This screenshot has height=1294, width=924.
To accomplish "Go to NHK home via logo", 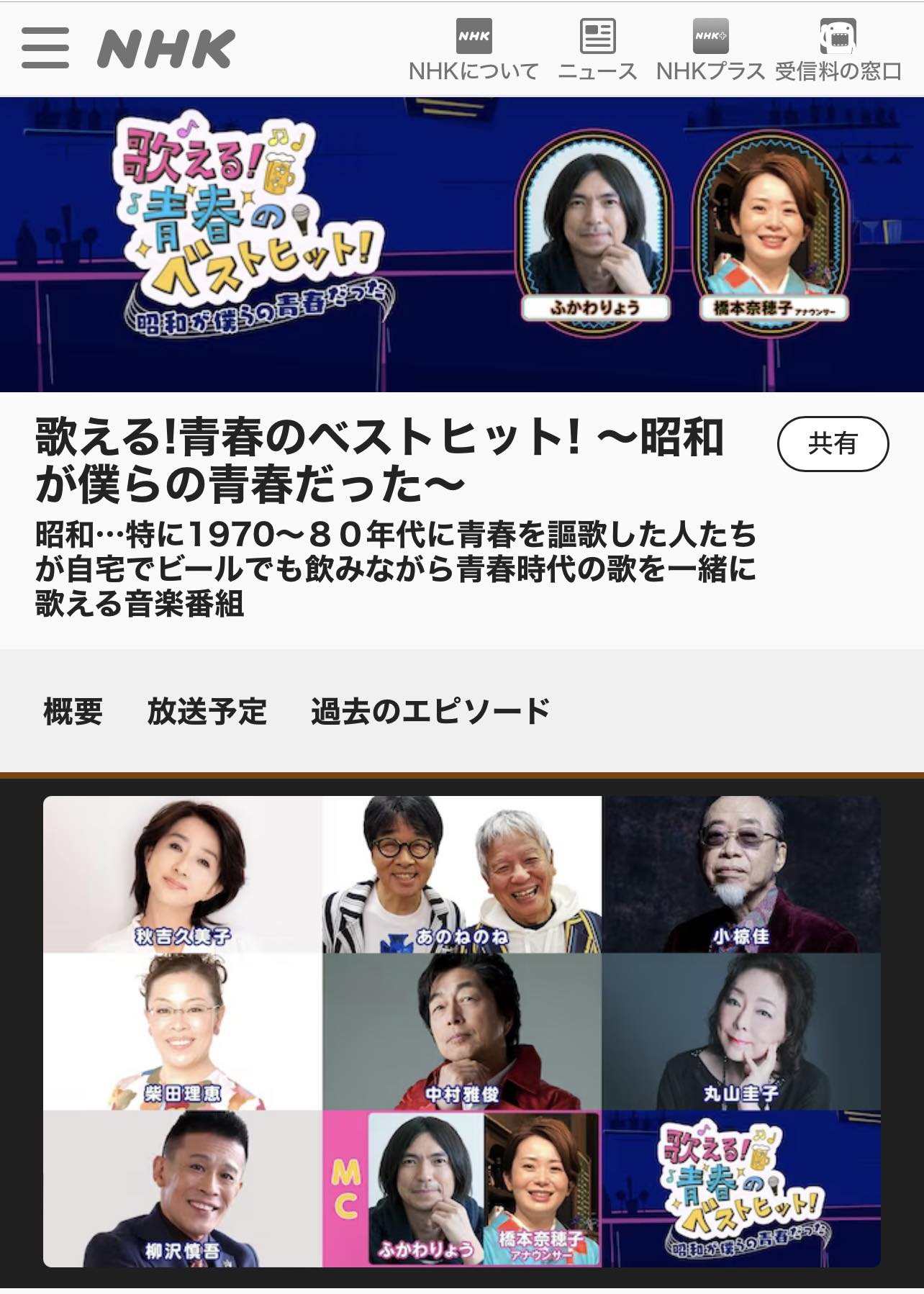I will [x=166, y=49].
